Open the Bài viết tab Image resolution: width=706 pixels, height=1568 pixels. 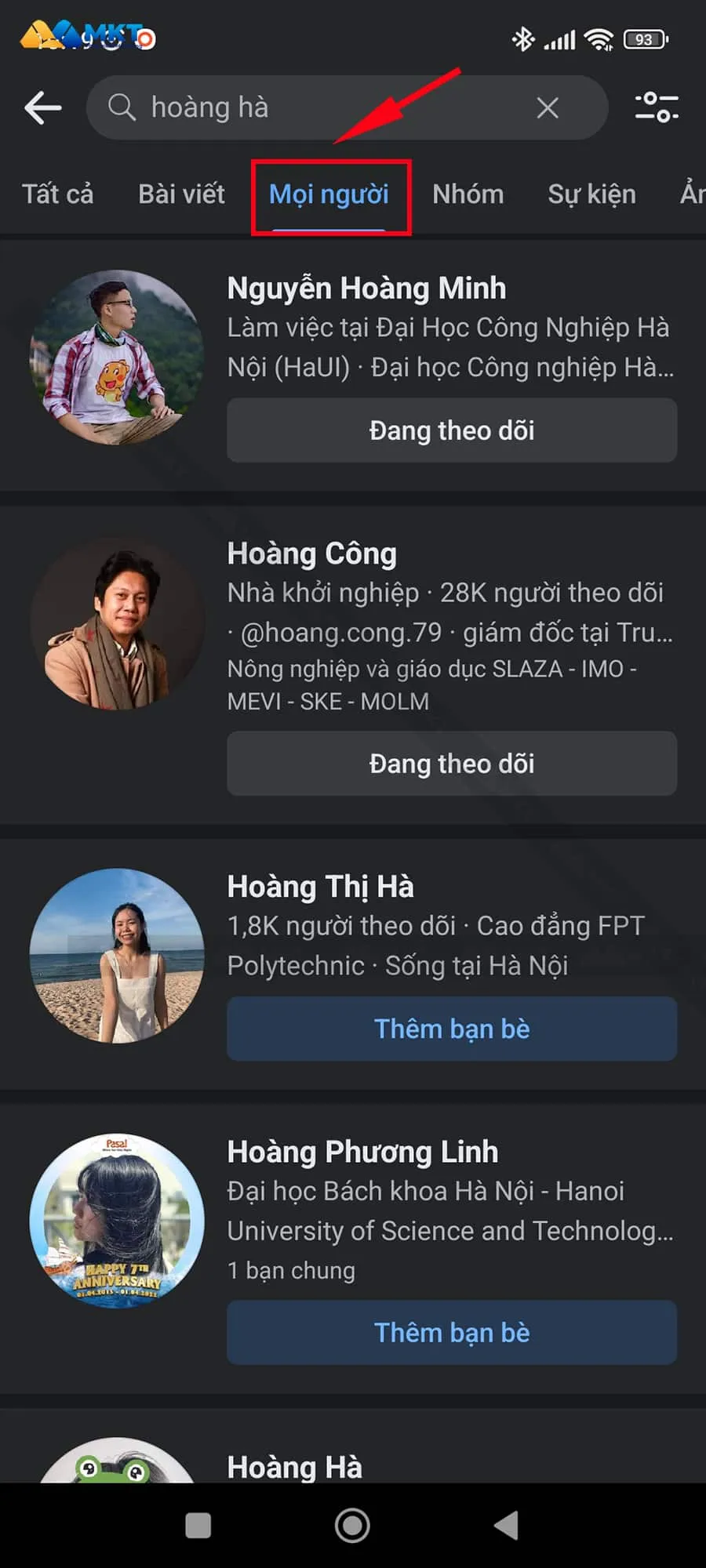click(182, 194)
